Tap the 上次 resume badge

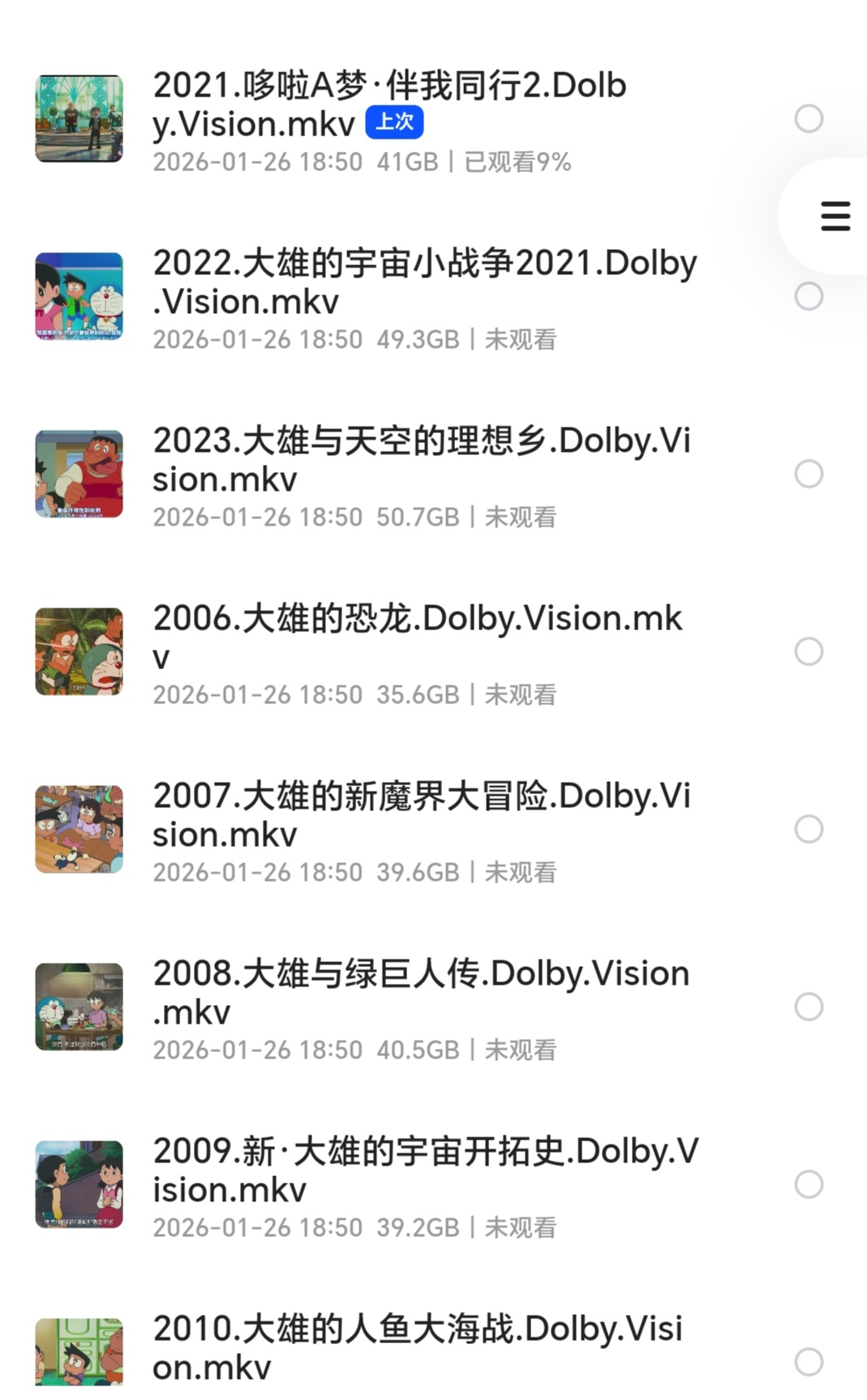[394, 122]
